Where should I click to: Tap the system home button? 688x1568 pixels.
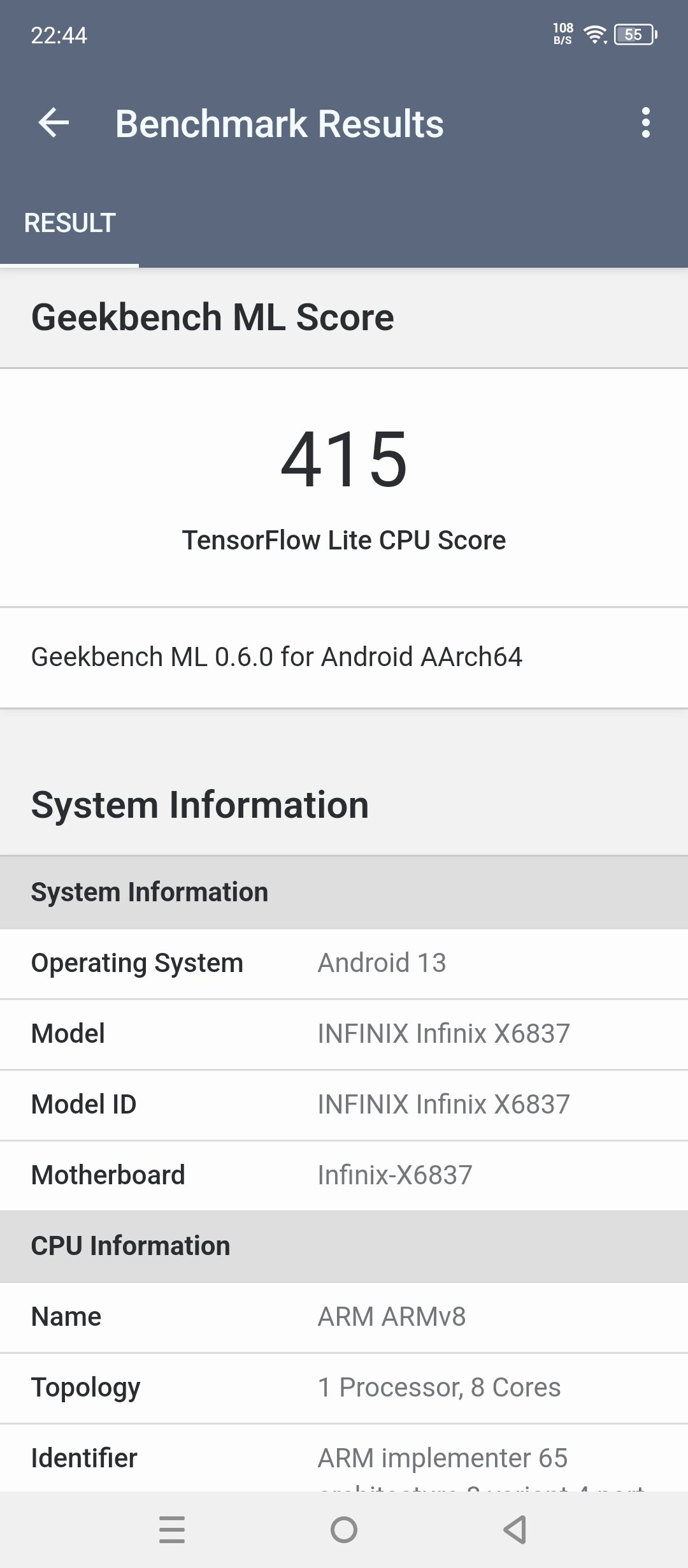click(344, 1529)
